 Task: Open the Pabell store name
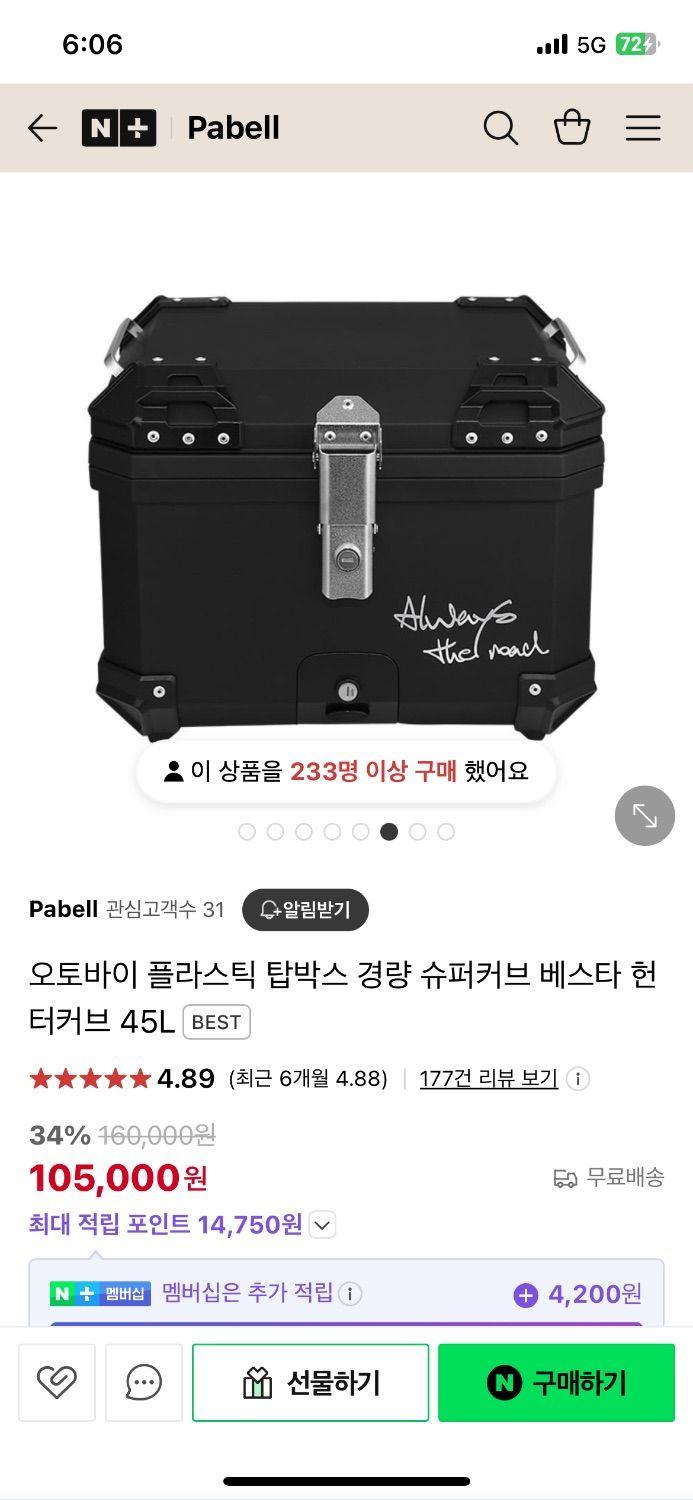click(63, 909)
